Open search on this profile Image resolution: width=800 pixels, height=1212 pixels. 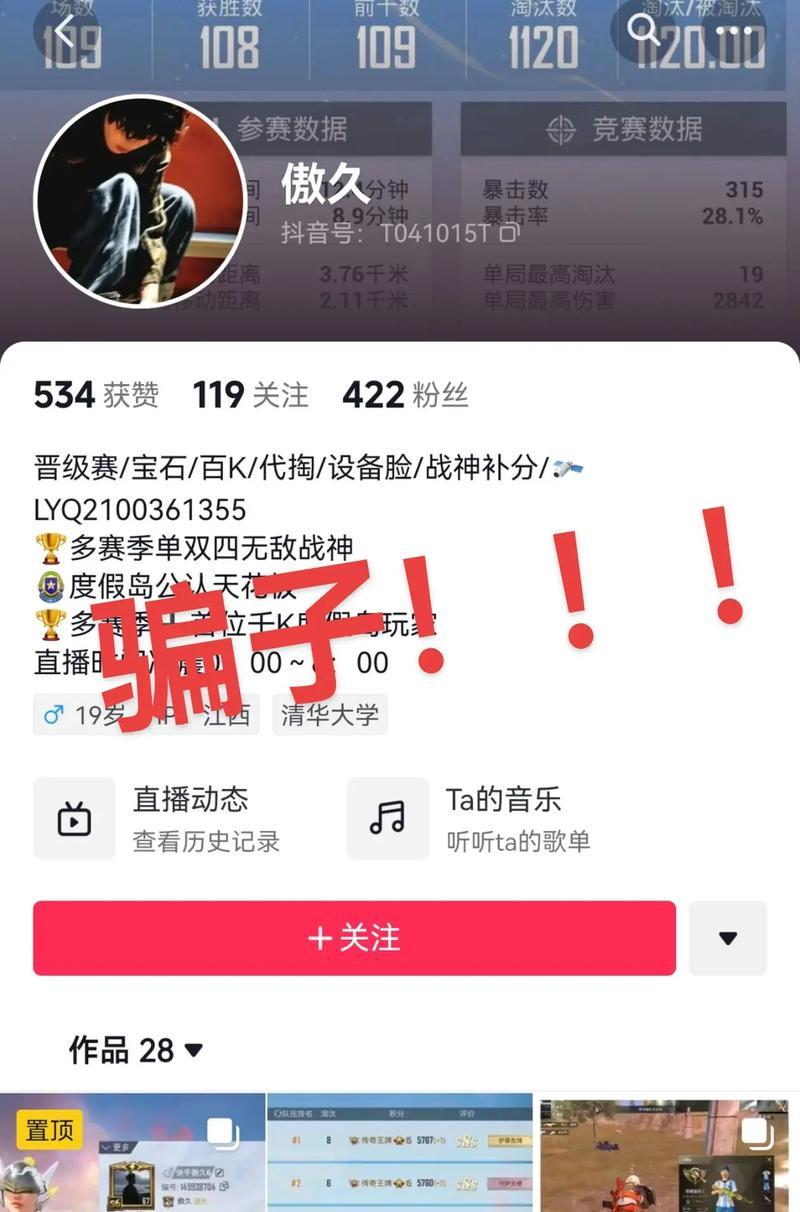pyautogui.click(x=643, y=30)
